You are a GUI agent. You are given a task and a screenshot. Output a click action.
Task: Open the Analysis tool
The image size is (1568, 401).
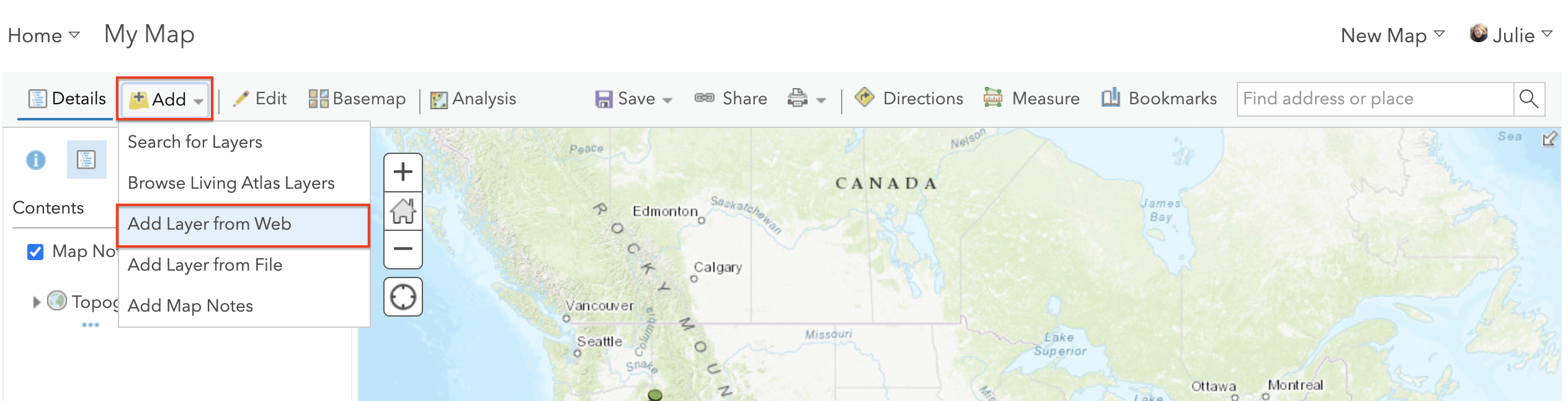(x=473, y=99)
